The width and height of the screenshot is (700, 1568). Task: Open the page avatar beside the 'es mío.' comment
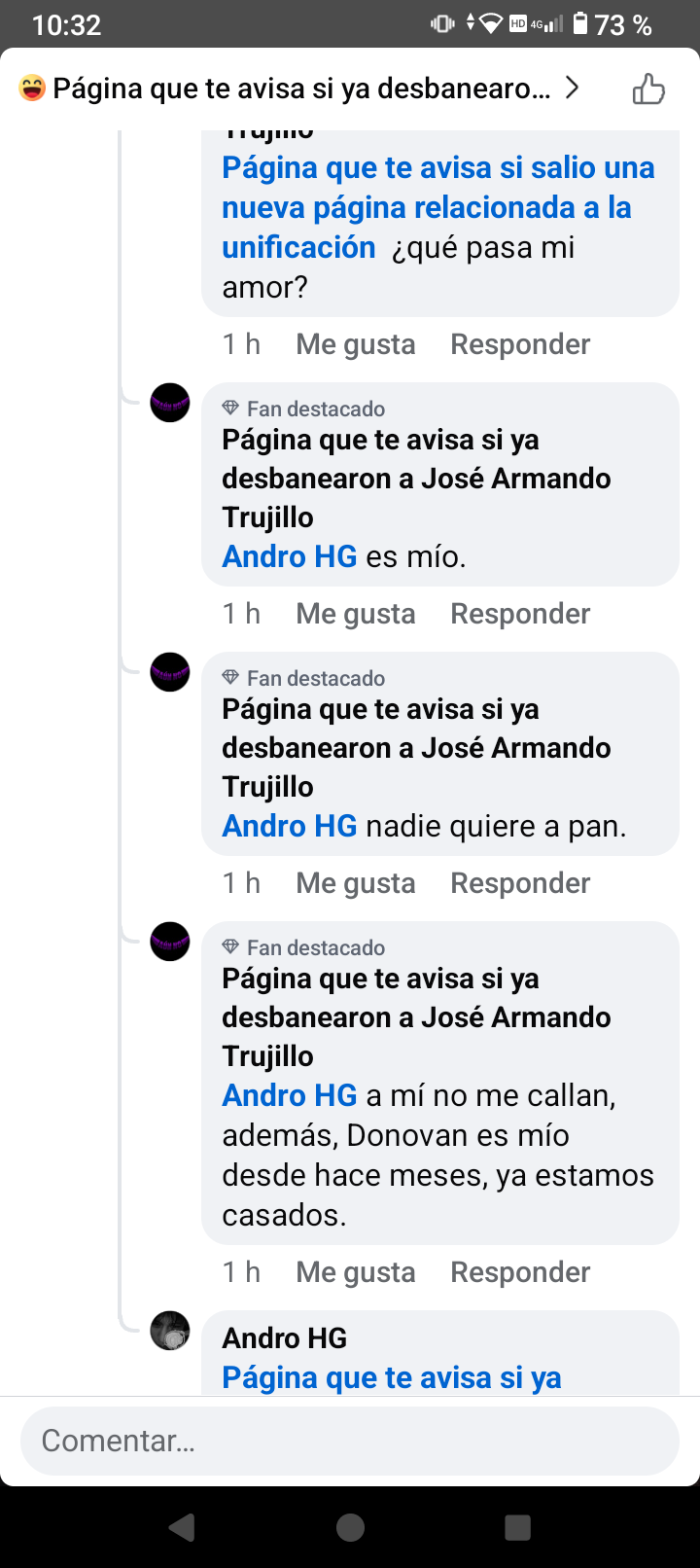(170, 403)
